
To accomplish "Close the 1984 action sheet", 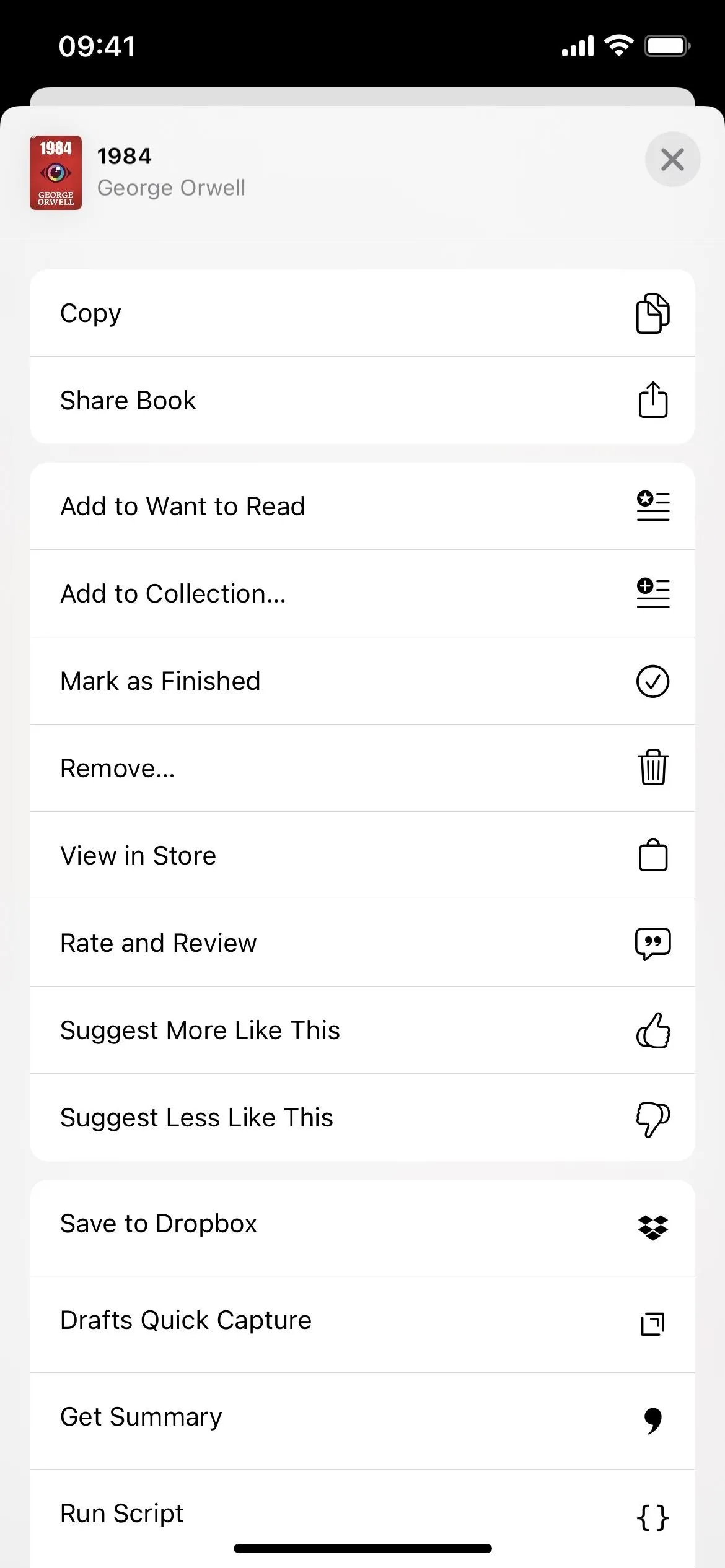I will point(672,160).
